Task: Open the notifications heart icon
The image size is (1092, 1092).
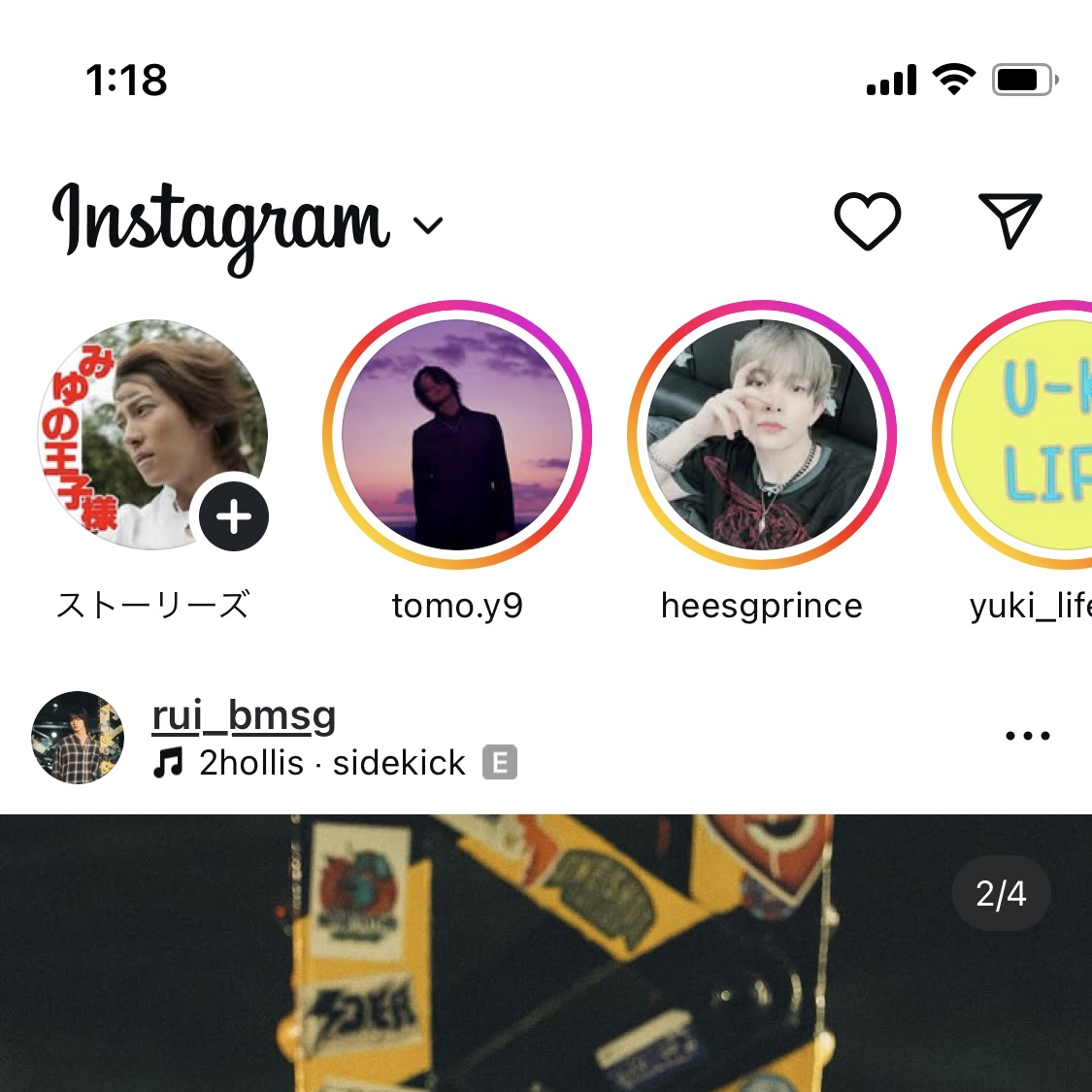Action: pyautogui.click(x=867, y=221)
